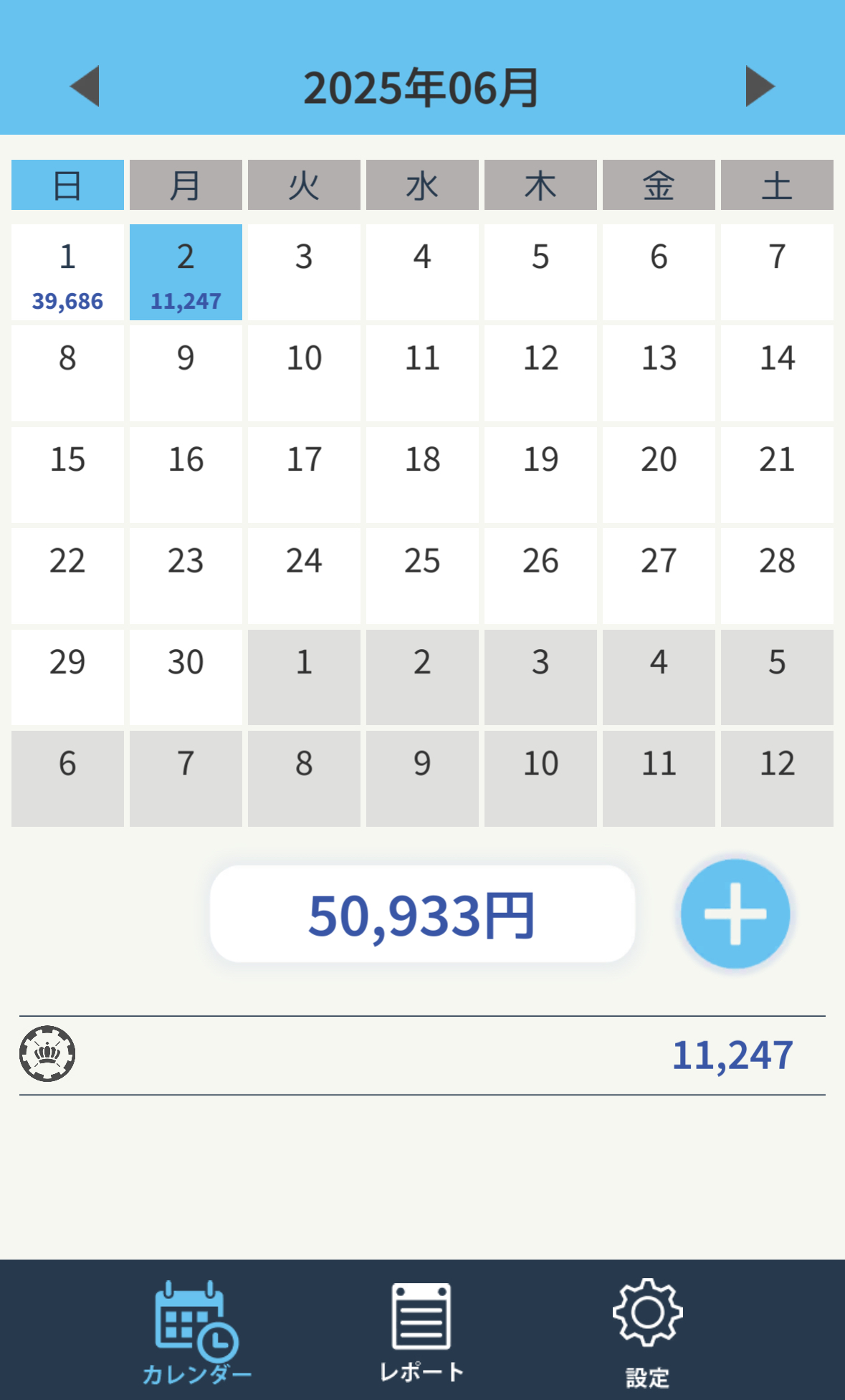Select June 1 with 39,686
The image size is (845, 1400).
coord(67,272)
